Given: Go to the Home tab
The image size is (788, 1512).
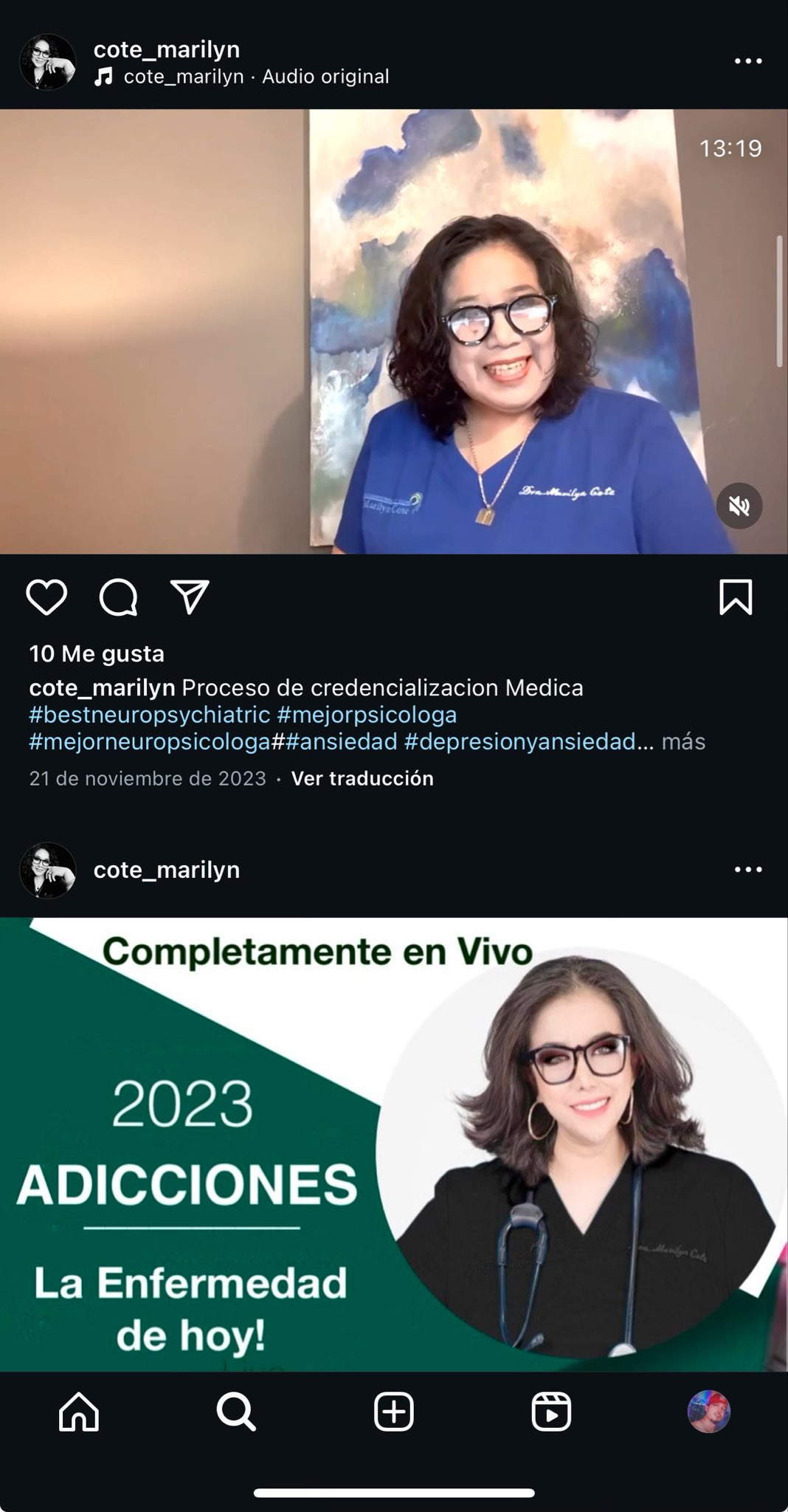Looking at the screenshot, I should [x=79, y=1412].
